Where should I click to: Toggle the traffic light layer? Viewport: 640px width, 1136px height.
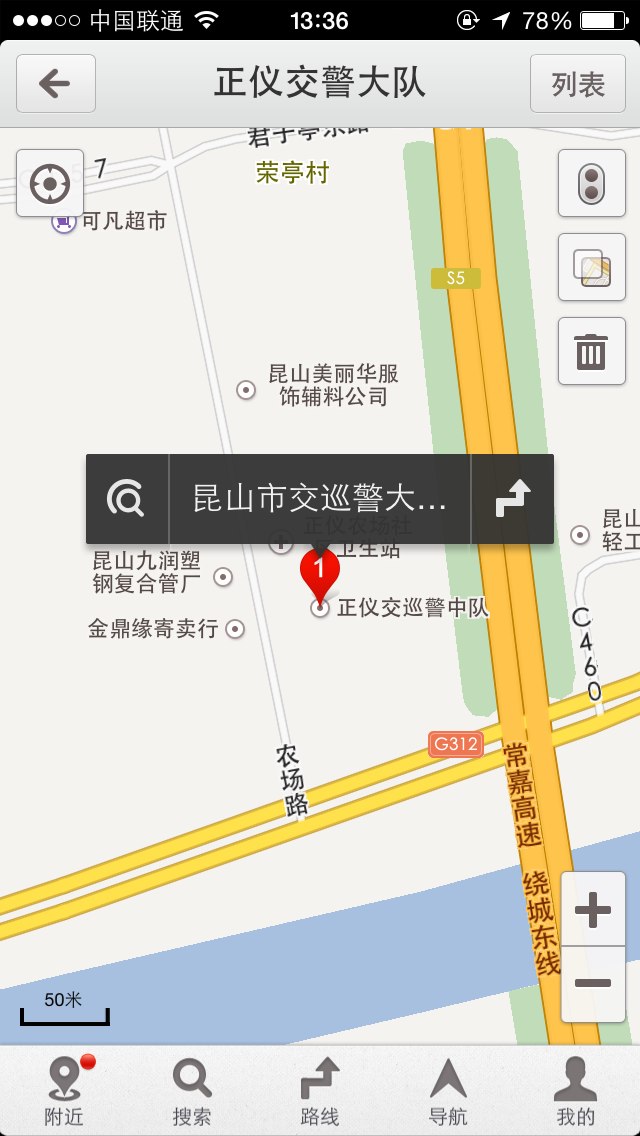point(591,183)
